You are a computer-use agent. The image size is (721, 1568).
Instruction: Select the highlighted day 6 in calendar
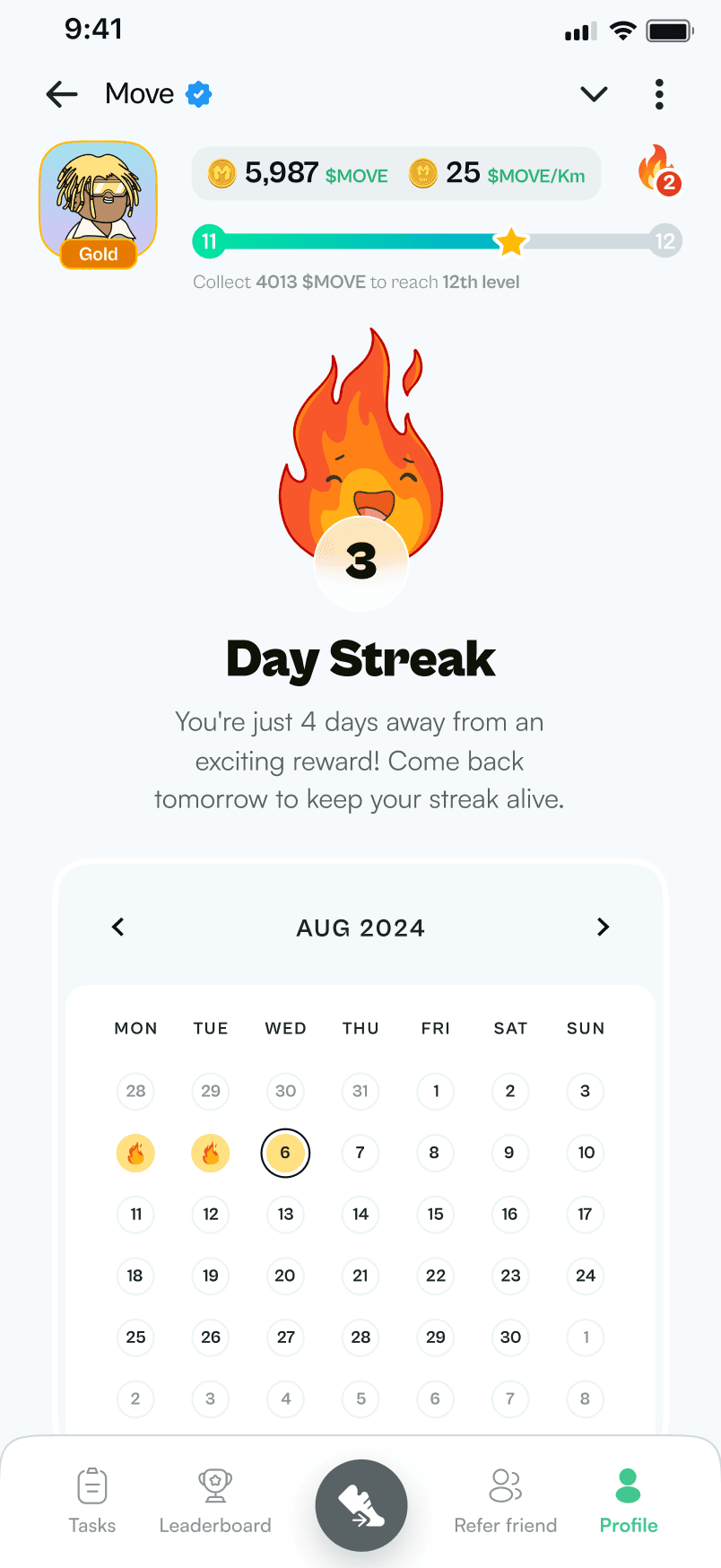[x=285, y=1153]
